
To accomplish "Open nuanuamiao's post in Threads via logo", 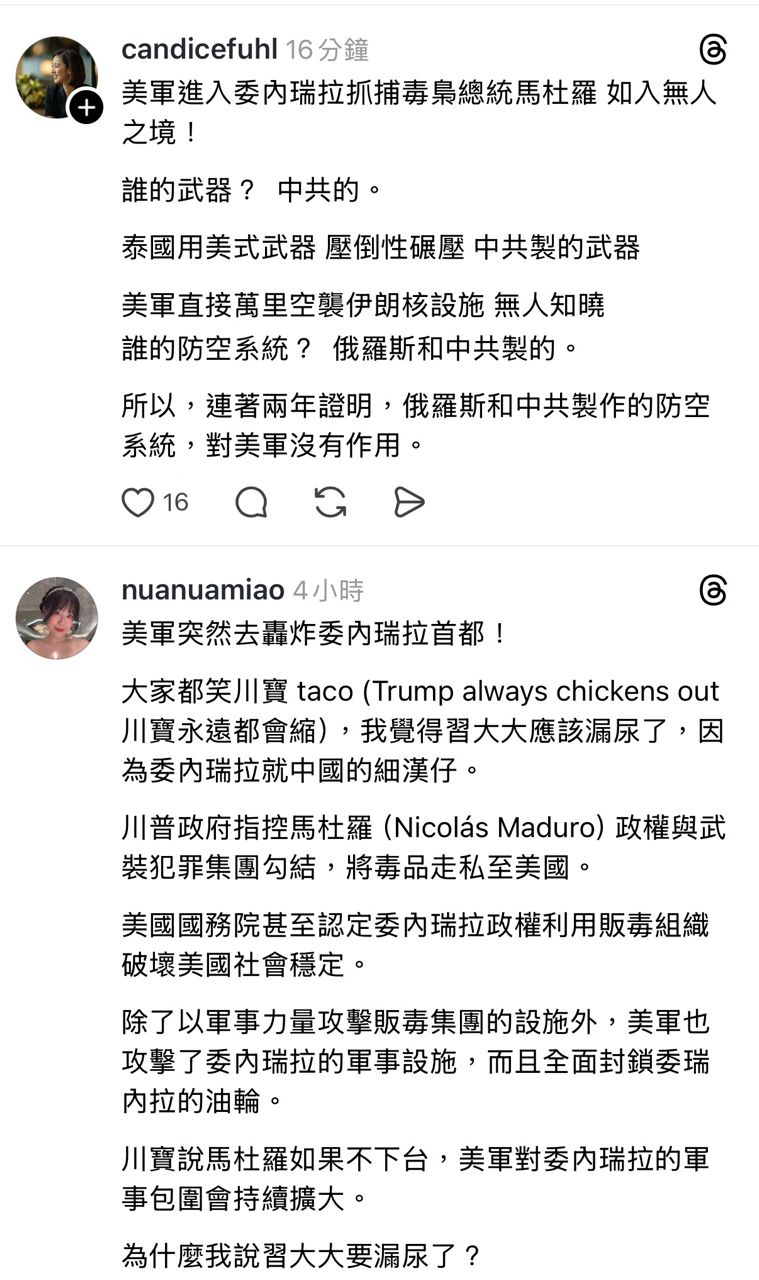I will coord(712,592).
